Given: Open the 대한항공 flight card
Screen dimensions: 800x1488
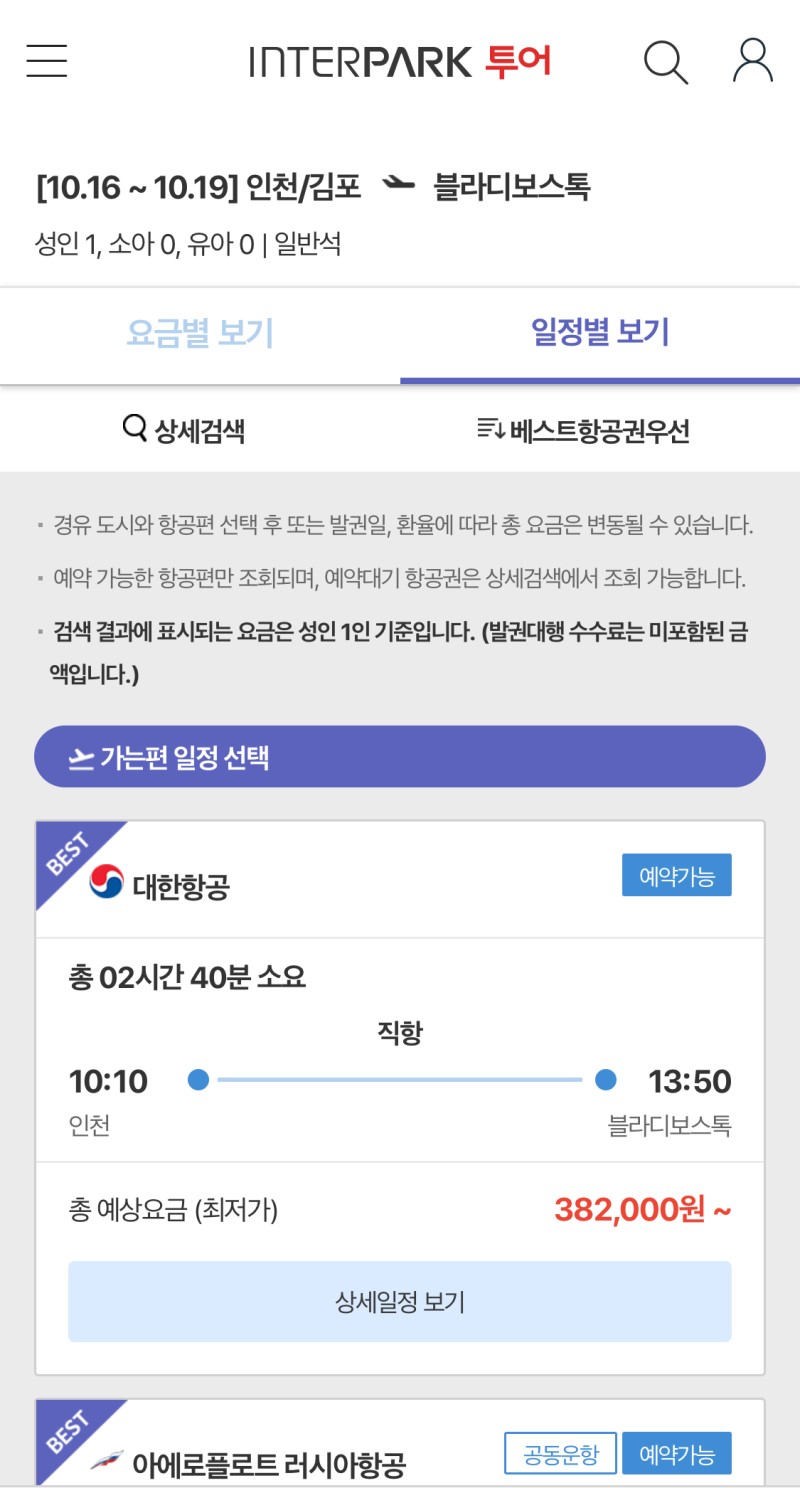Looking at the screenshot, I should (x=400, y=1098).
